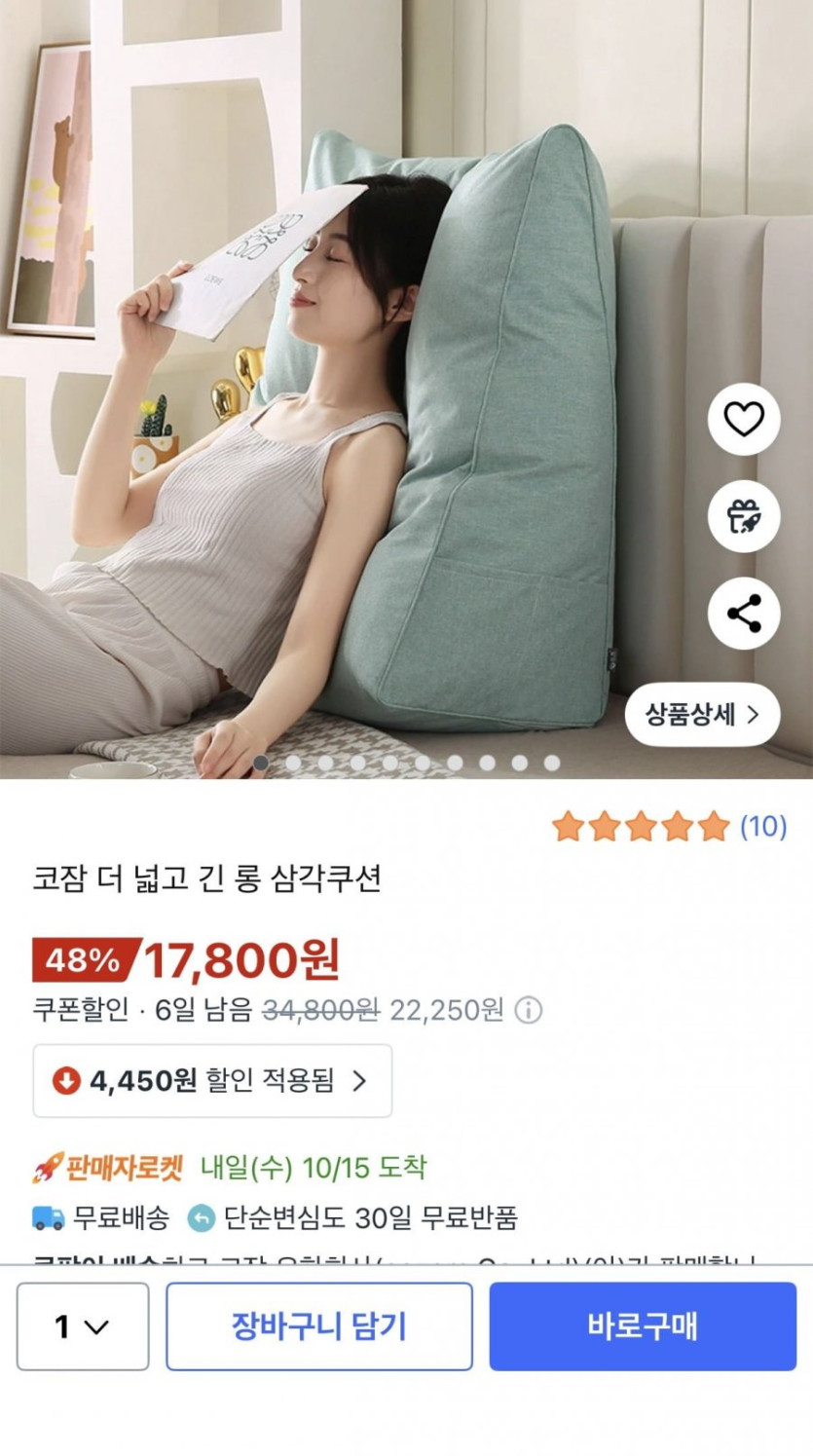Buy now with 바로구매
This screenshot has height=1456, width=813.
643,1325
